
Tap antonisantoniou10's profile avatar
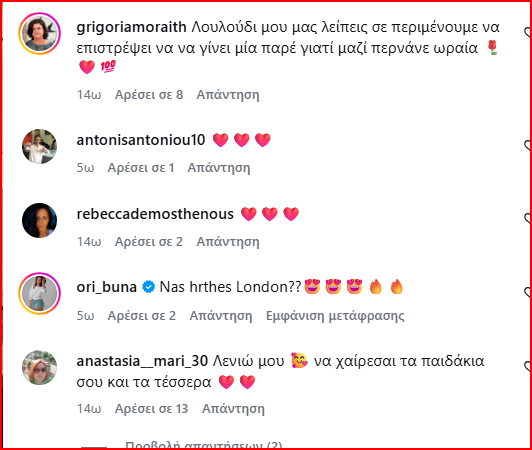click(39, 146)
